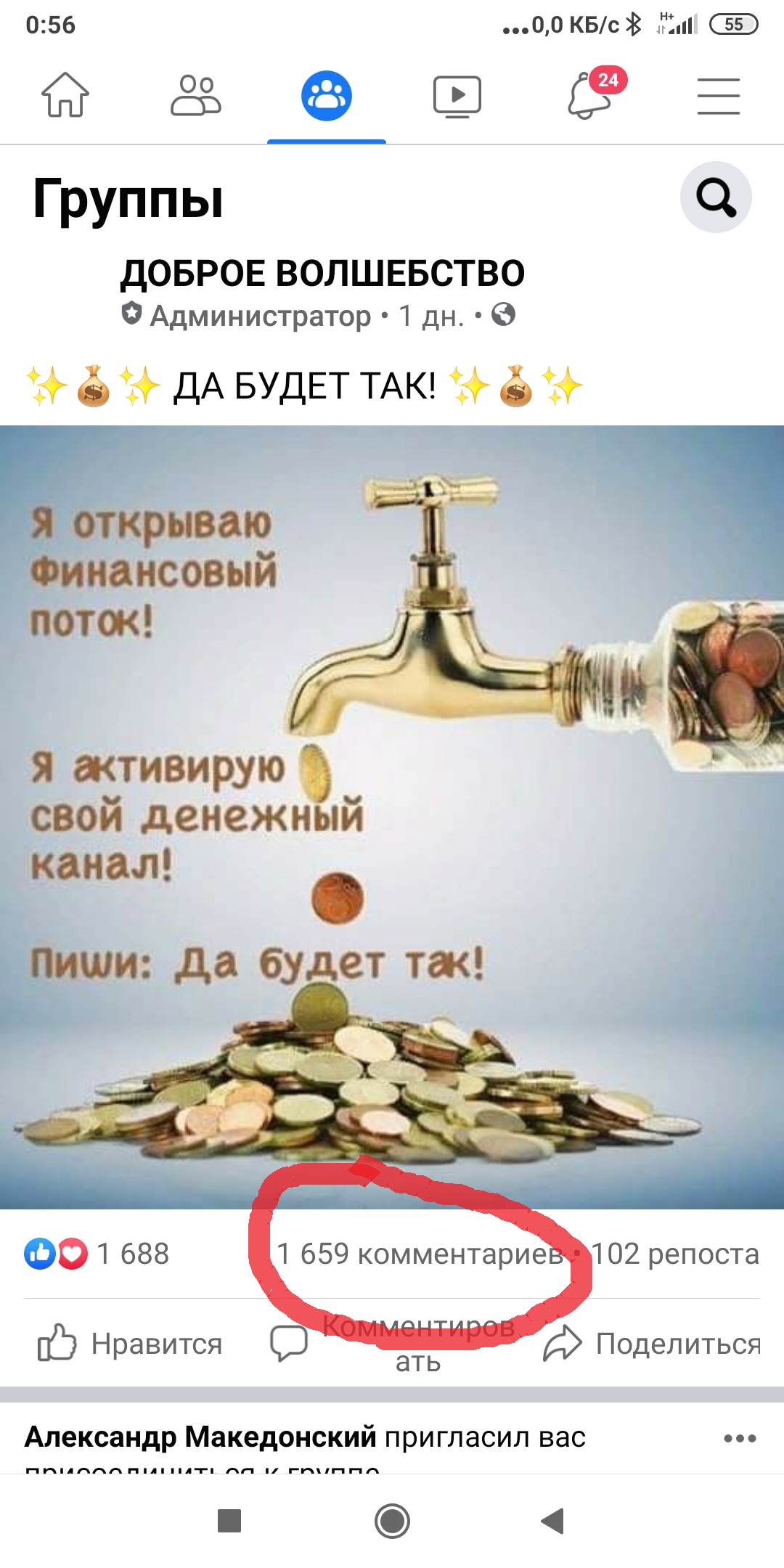
Task: Share the post via Поделиться
Action: [x=652, y=1344]
